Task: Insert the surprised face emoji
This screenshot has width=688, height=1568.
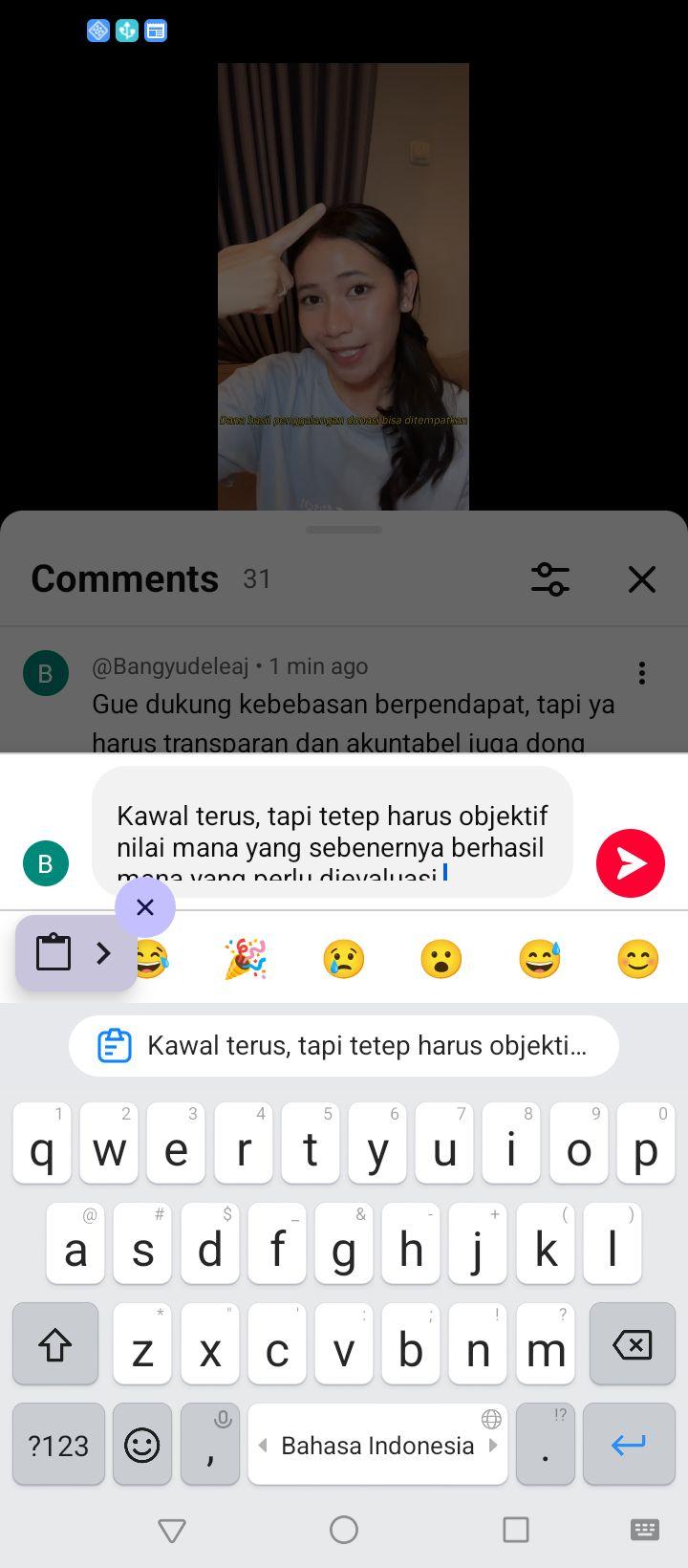Action: point(441,959)
